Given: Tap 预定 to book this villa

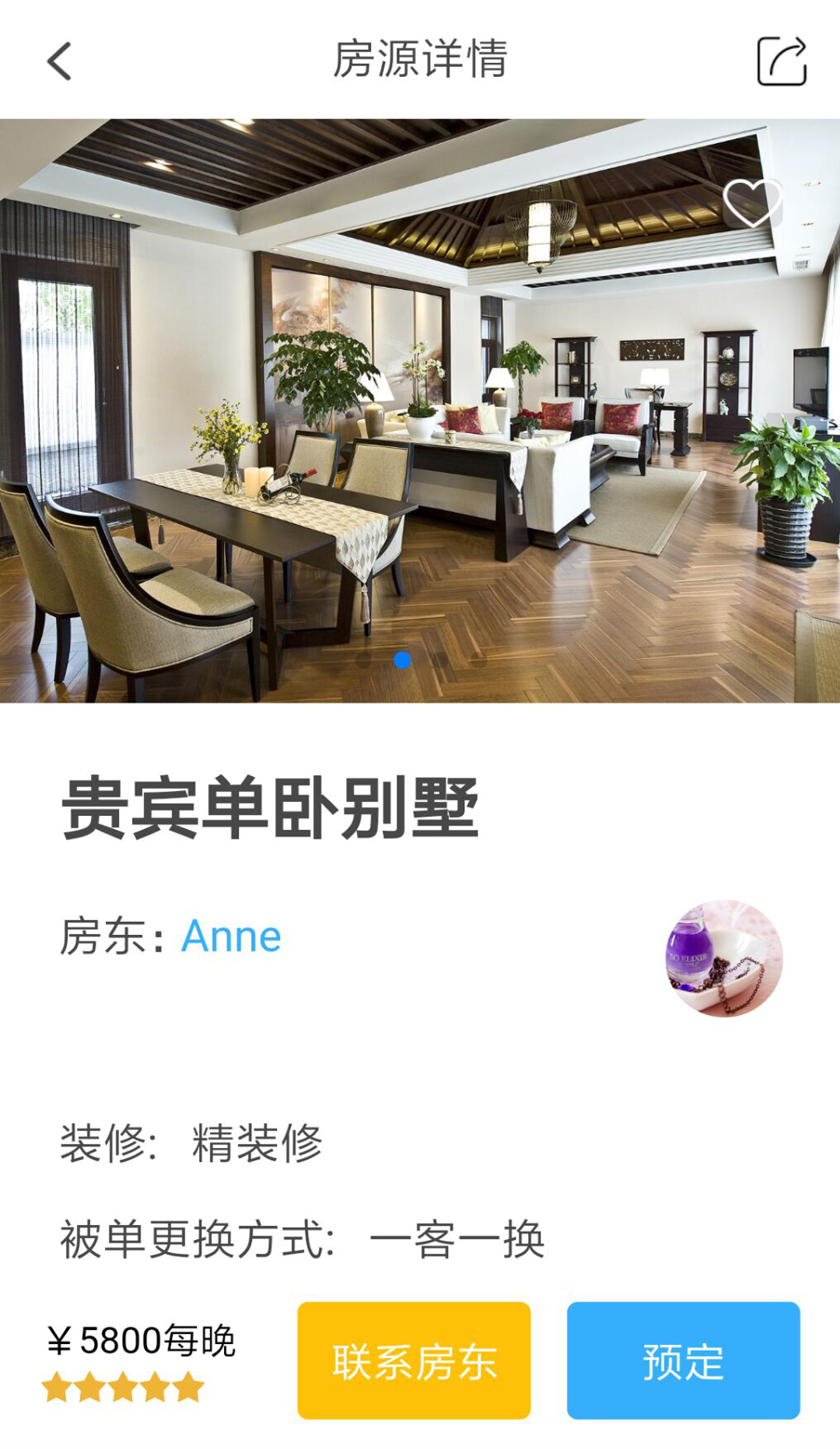Looking at the screenshot, I should coord(683,1360).
